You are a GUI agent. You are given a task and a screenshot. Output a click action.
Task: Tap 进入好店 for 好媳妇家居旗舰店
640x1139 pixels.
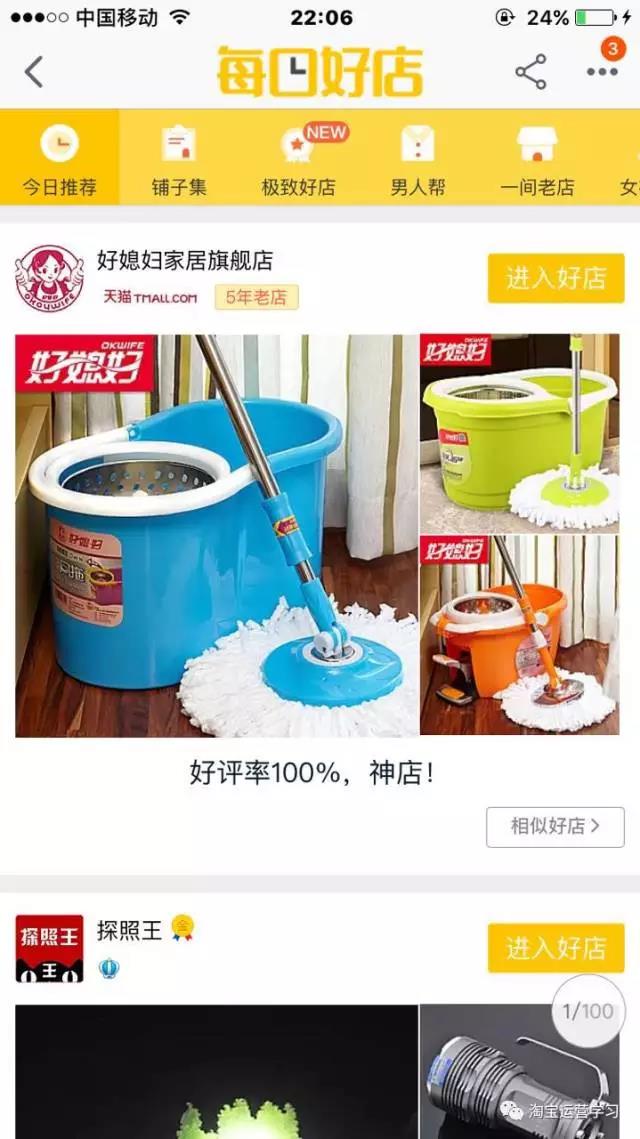(555, 278)
